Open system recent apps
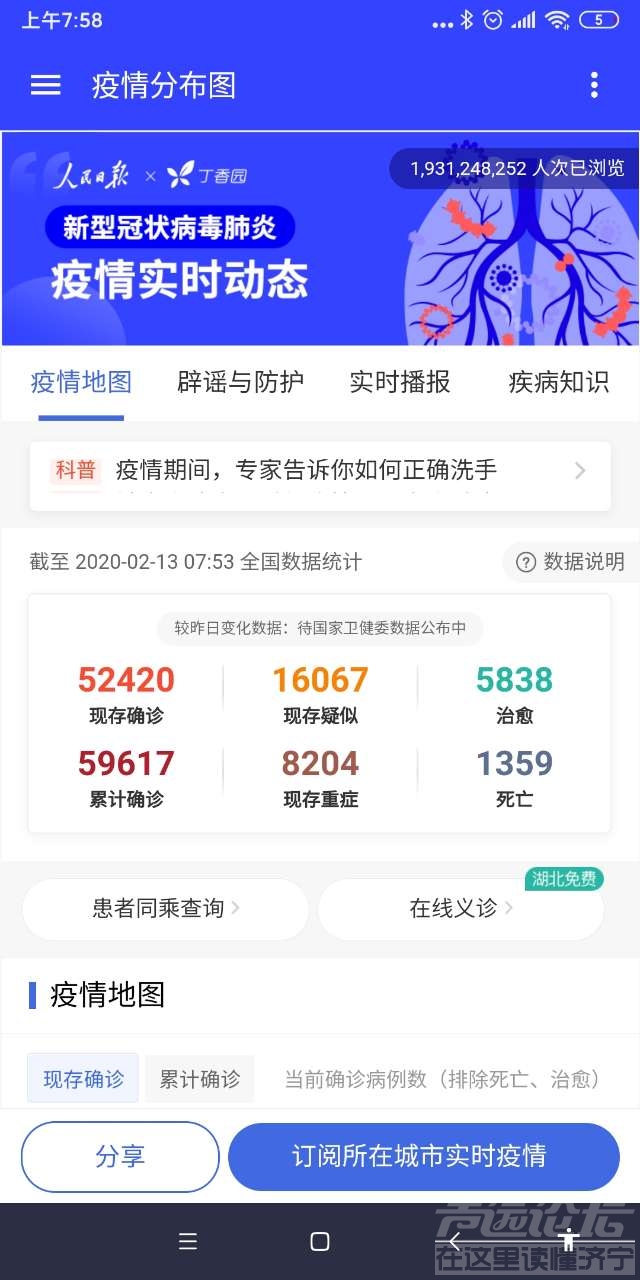This screenshot has width=640, height=1280. point(188,1242)
